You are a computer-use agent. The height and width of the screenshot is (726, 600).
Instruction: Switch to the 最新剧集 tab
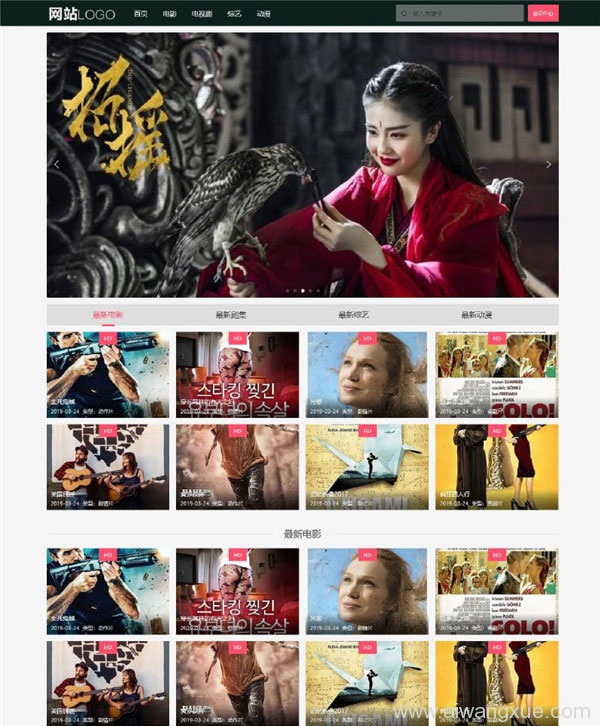[231, 315]
